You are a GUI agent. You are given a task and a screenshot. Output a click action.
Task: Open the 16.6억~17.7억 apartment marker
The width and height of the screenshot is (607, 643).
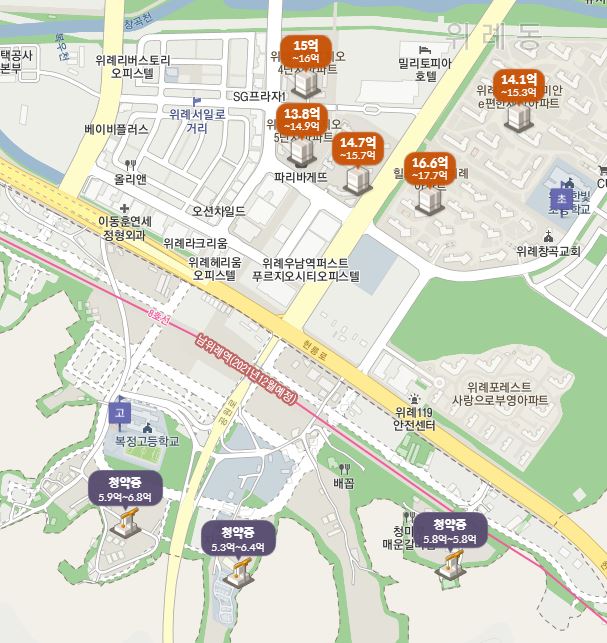pyautogui.click(x=430, y=169)
